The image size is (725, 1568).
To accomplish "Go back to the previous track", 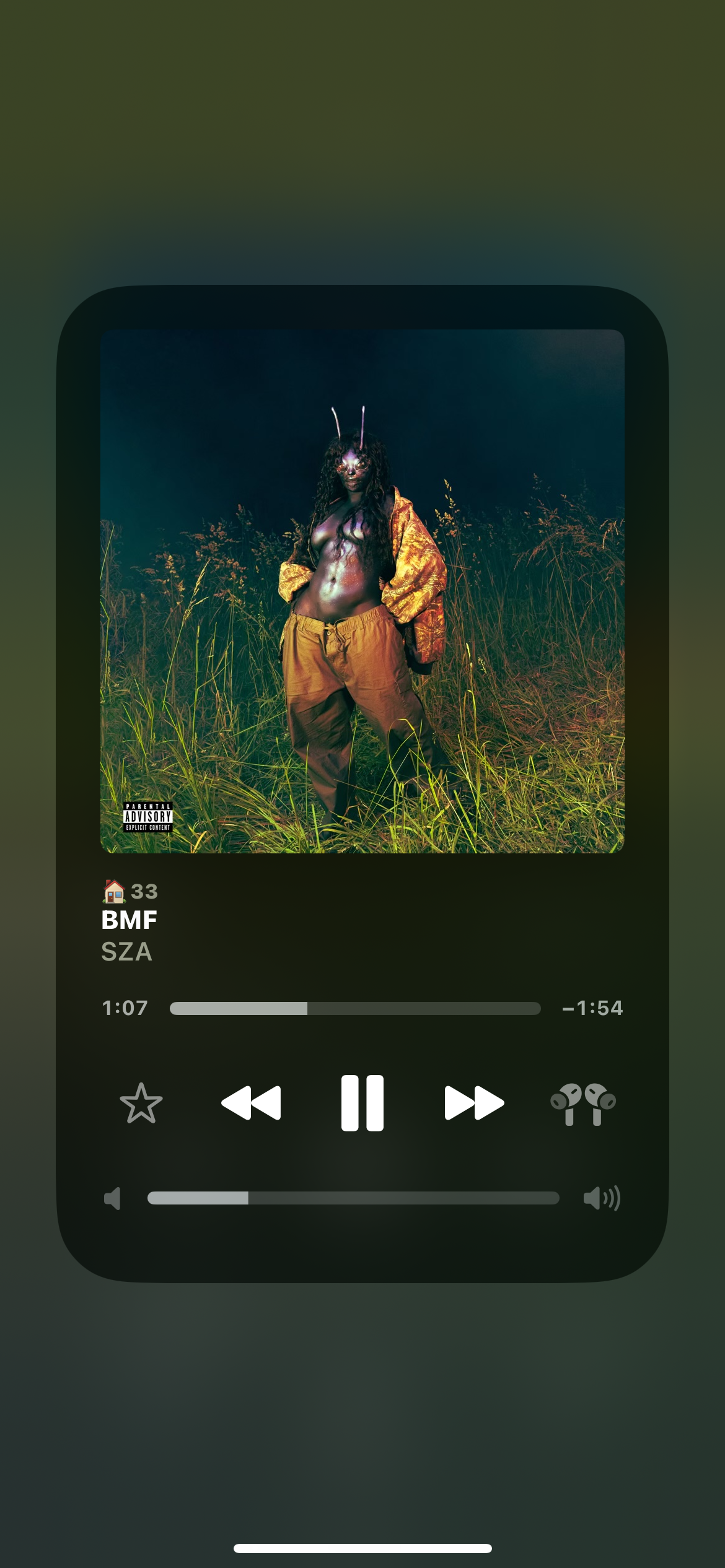I will [251, 1103].
